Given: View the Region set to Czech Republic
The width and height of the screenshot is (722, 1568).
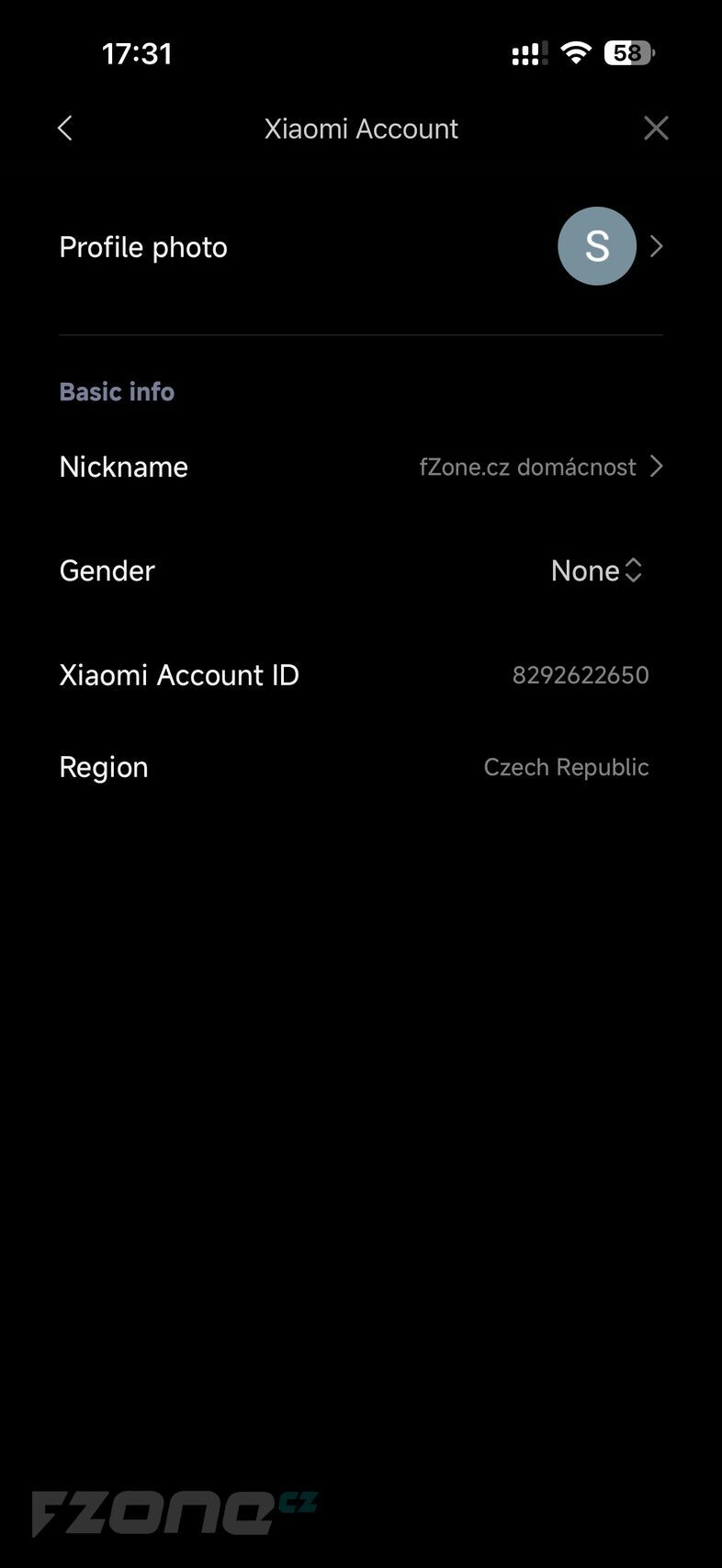Looking at the screenshot, I should [566, 767].
